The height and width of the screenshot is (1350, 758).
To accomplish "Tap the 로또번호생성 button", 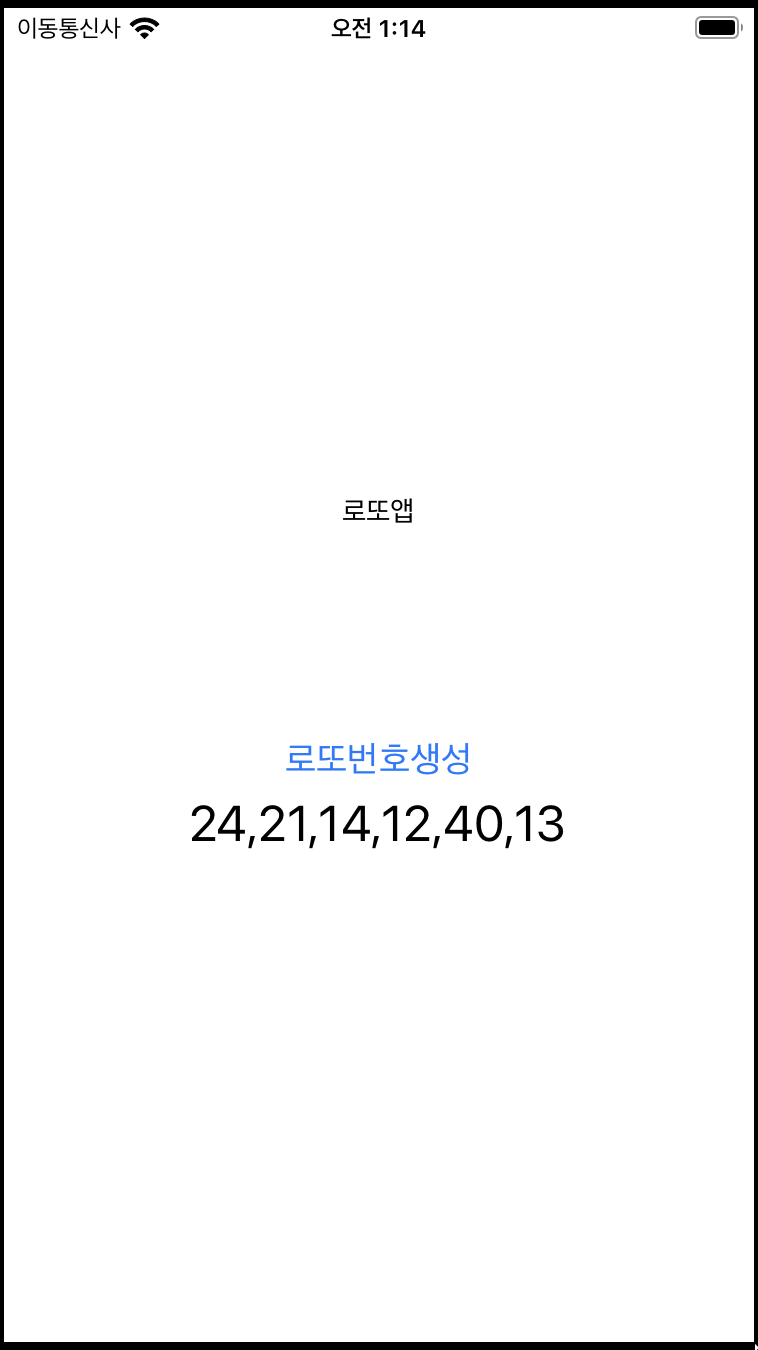I will click(x=378, y=759).
